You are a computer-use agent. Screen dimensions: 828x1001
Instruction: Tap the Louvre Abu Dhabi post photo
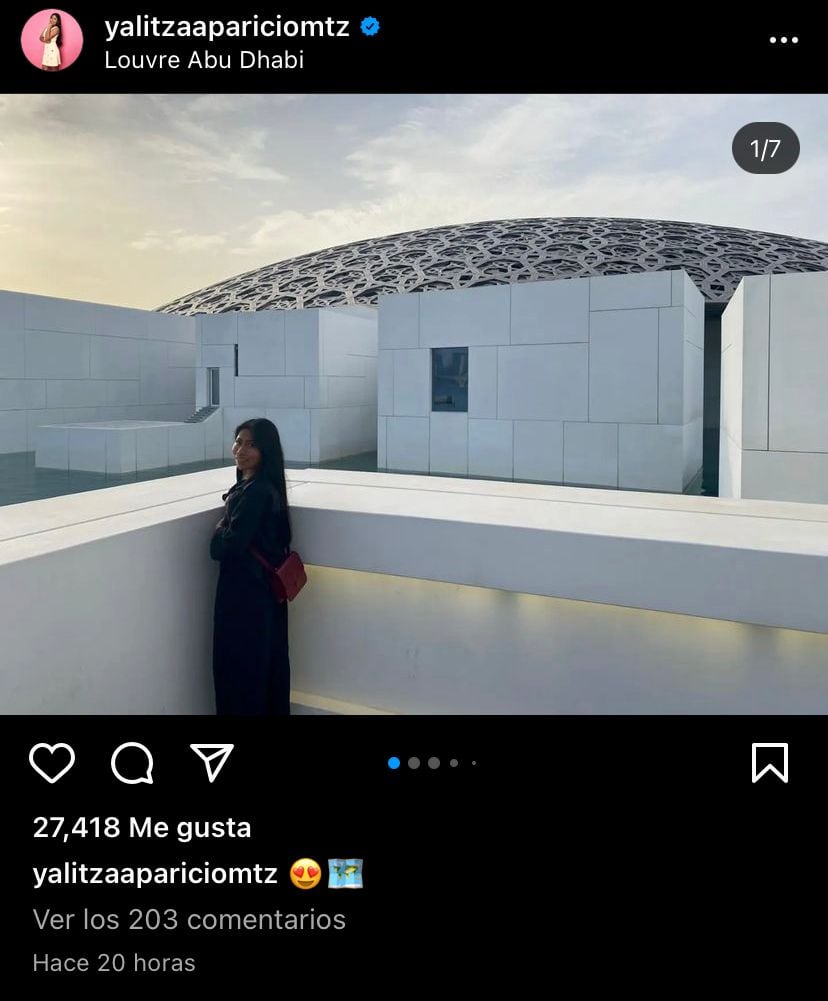414,404
